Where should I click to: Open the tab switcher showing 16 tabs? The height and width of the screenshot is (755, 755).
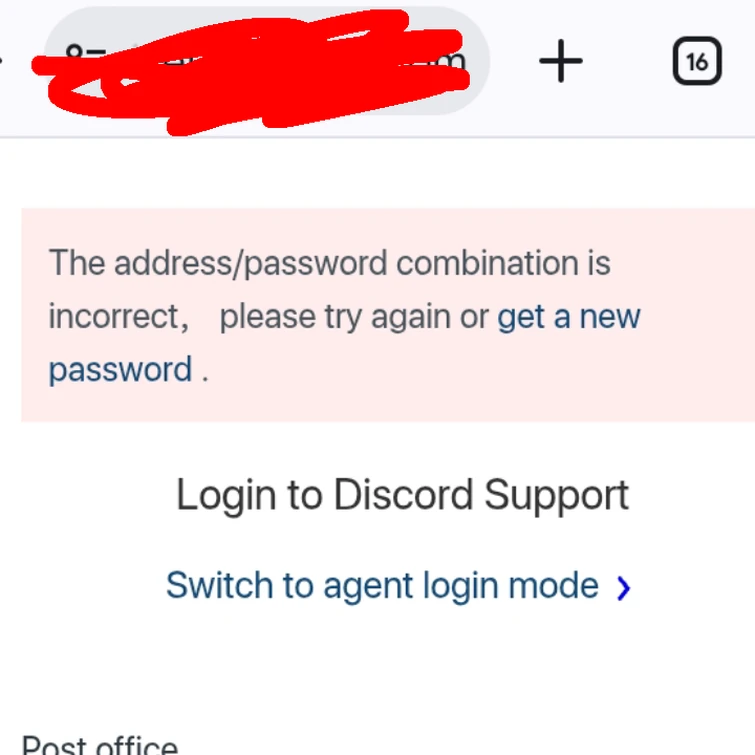[697, 63]
